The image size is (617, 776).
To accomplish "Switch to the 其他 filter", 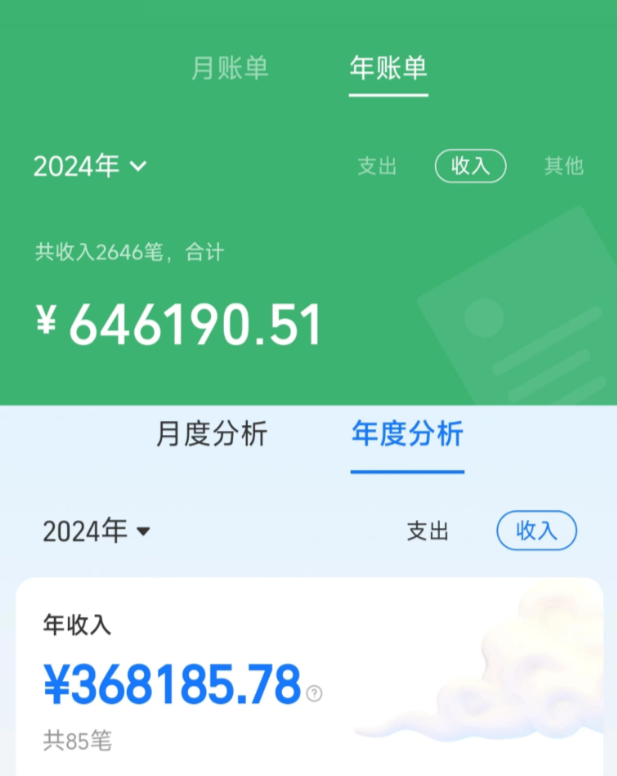I will [563, 166].
